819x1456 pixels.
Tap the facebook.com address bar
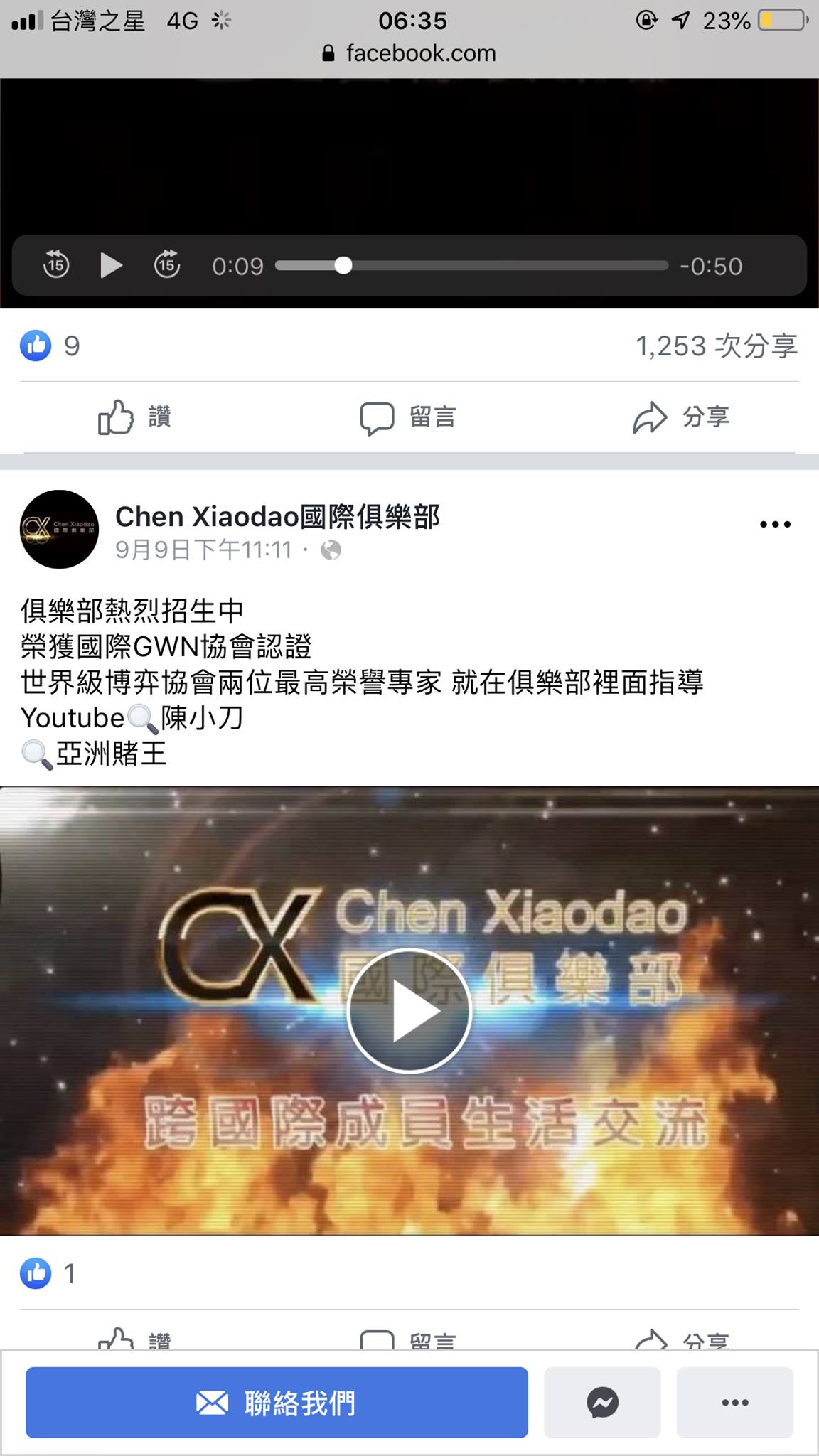[409, 53]
